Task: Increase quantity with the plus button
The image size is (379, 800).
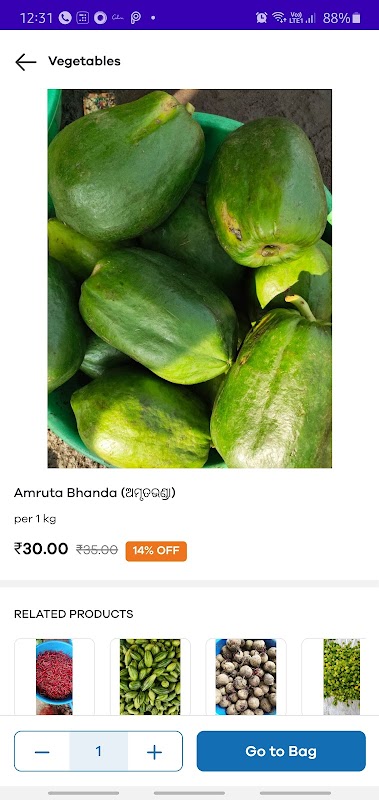Action: tap(154, 752)
